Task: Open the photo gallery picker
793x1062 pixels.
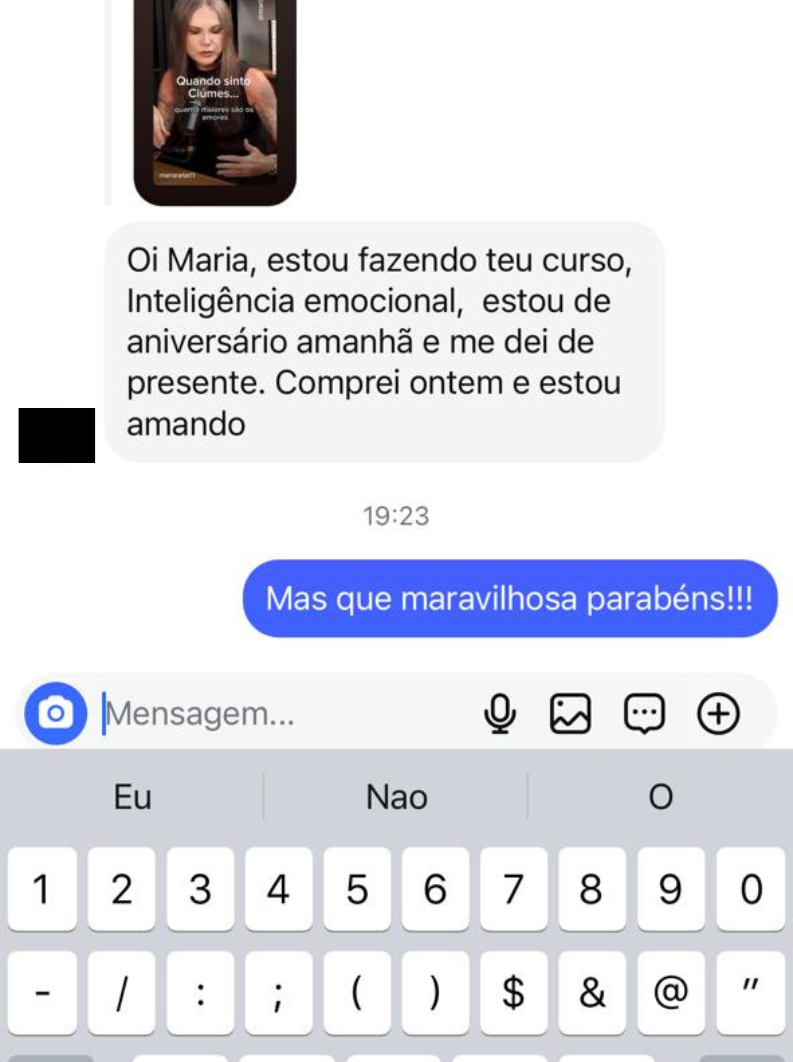Action: pos(571,714)
